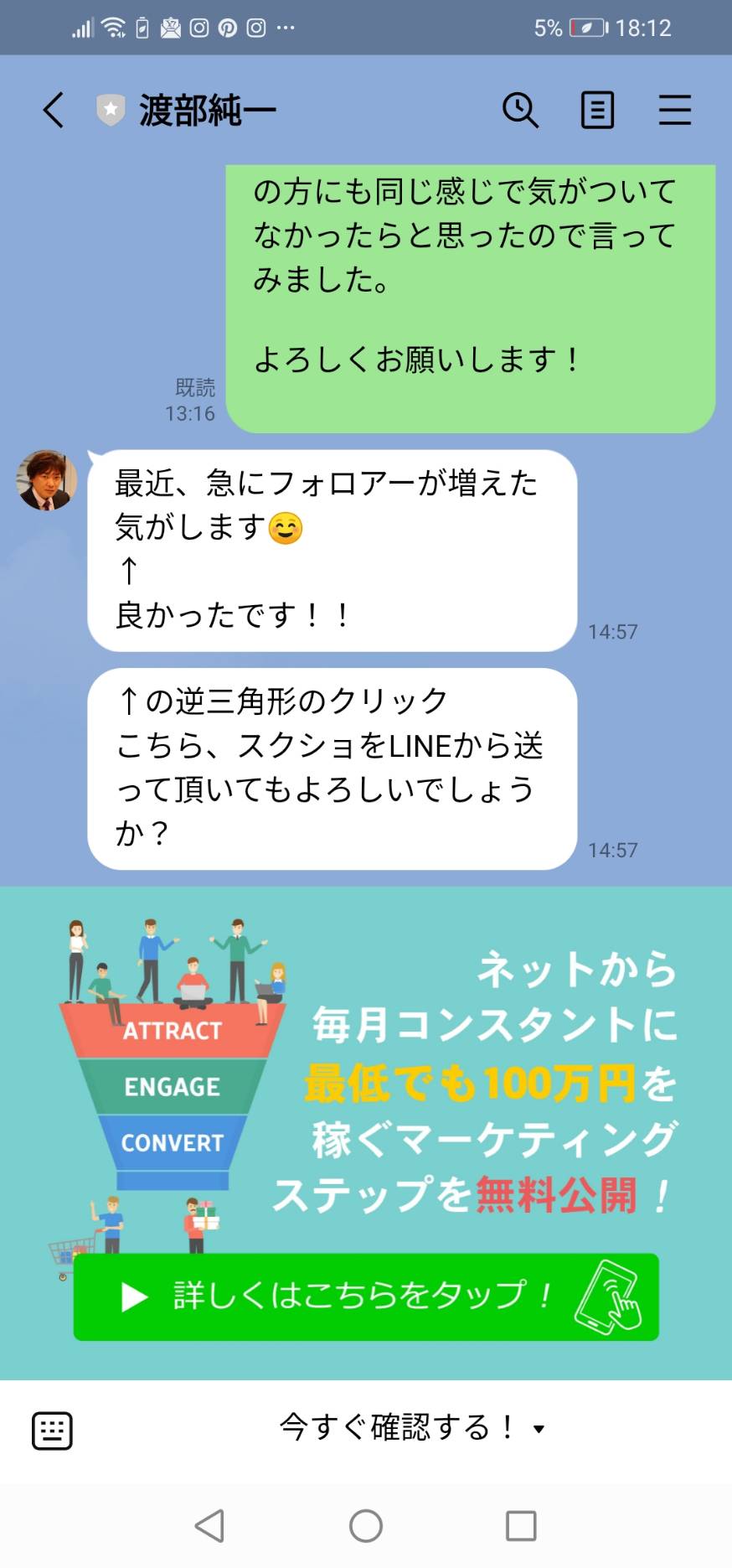
Task: Tap the 詳しくはこちらをタップ rich menu banner
Action: point(366,1297)
